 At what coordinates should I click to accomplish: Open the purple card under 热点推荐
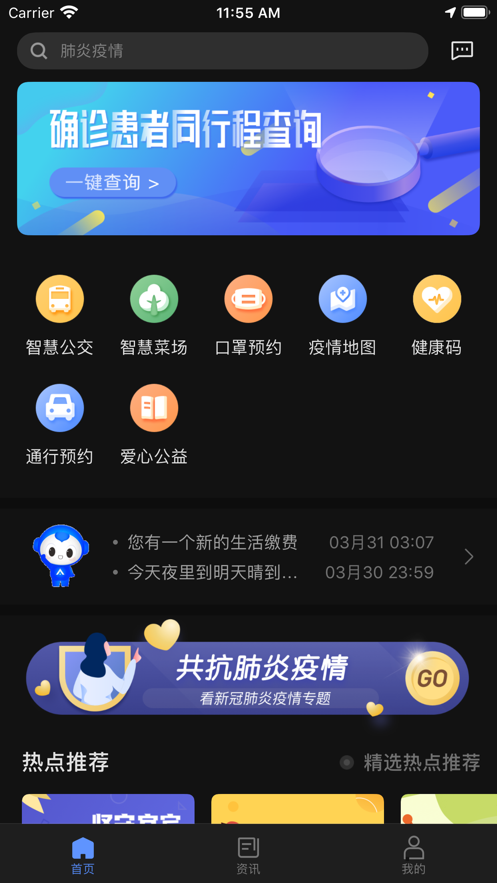[x=108, y=809]
